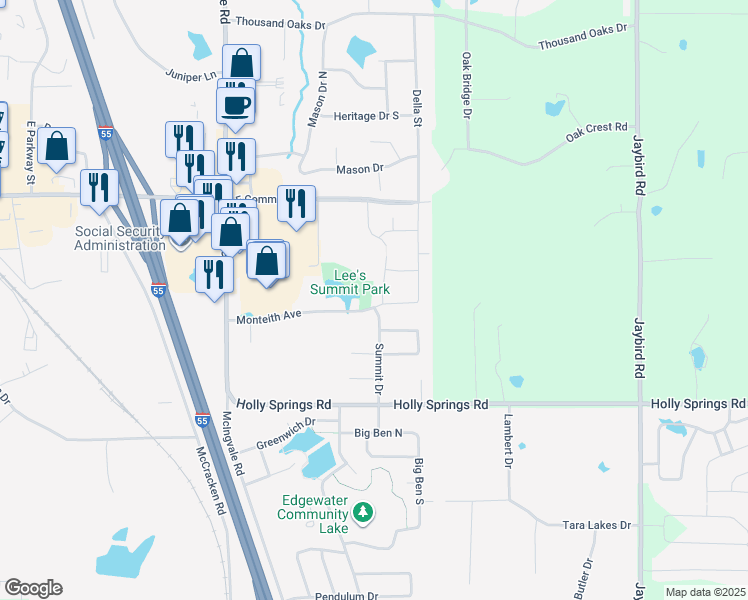Open the restaurant marker left of the I-55 highway
Viewport: 748px width, 600px height.
[x=99, y=188]
